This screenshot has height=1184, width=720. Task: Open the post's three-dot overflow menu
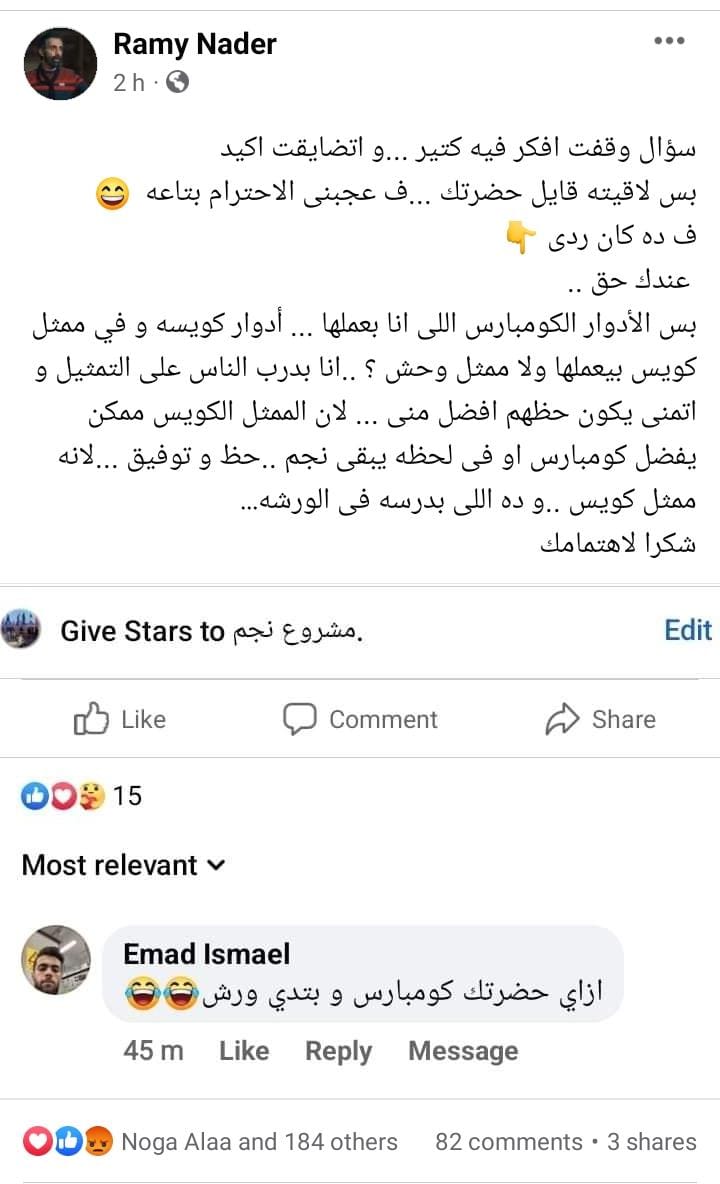[669, 41]
